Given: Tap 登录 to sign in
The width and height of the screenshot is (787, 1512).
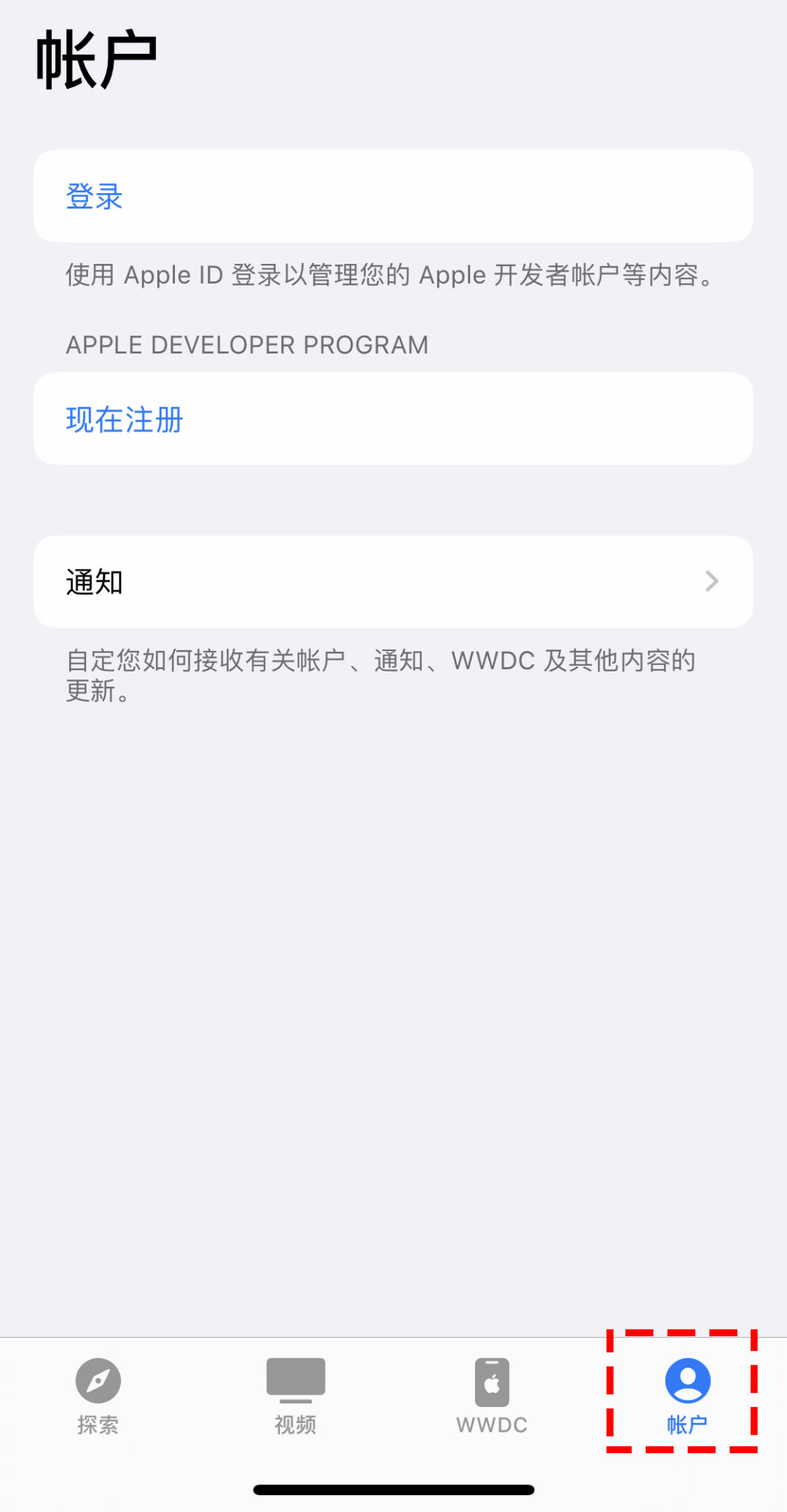Looking at the screenshot, I should 393,196.
